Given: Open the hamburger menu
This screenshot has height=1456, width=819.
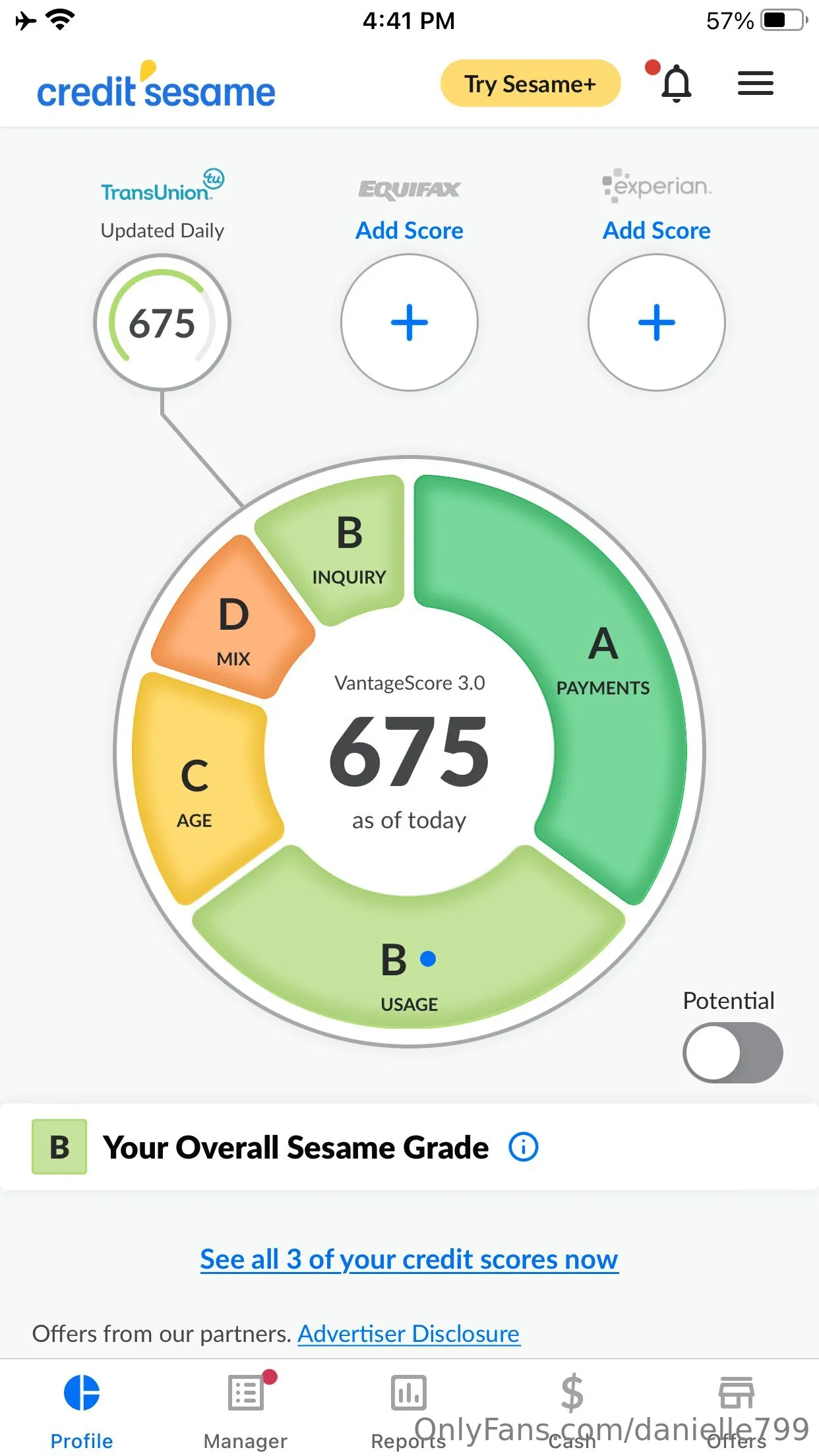Looking at the screenshot, I should pyautogui.click(x=755, y=83).
